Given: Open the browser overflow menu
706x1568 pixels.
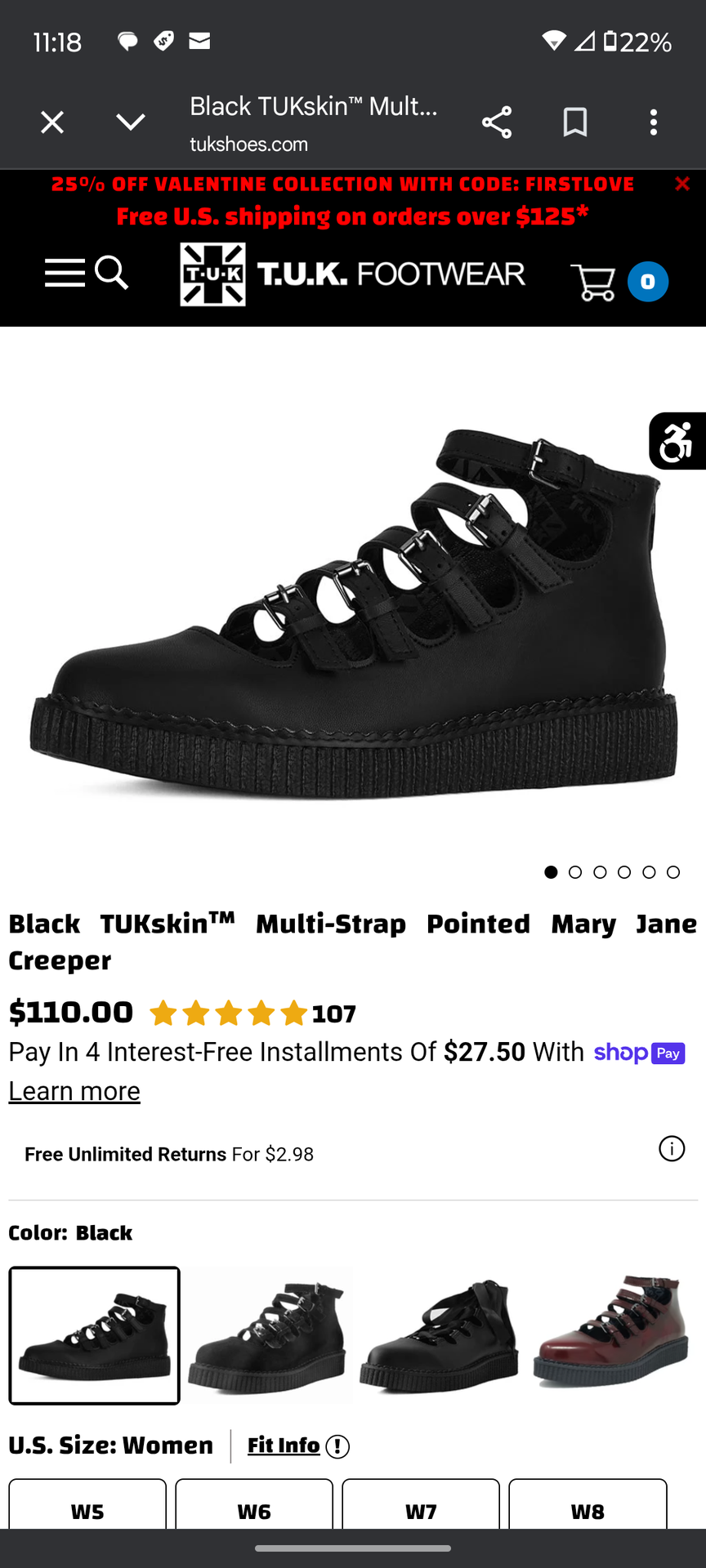Looking at the screenshot, I should [x=654, y=122].
